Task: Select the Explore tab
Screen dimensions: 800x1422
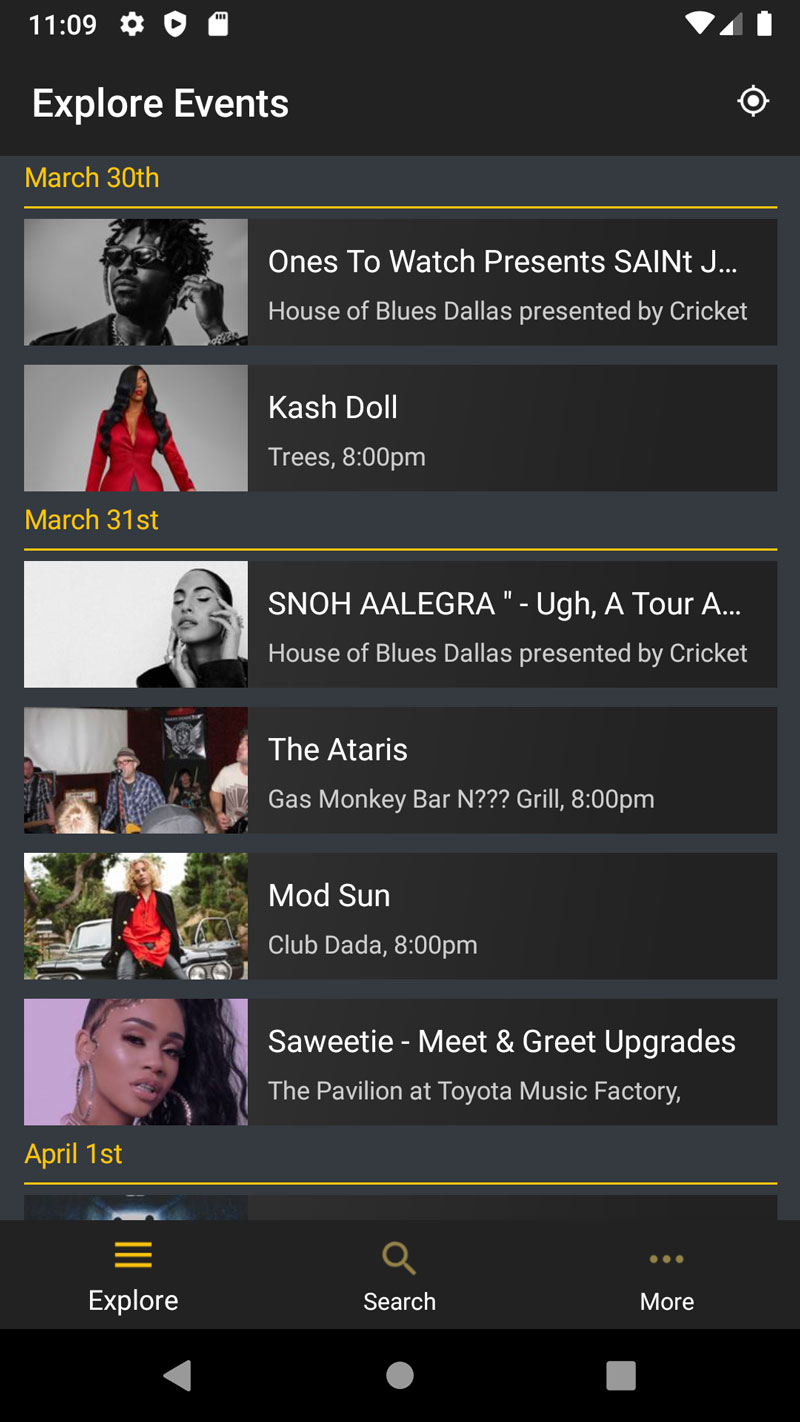Action: pos(133,1276)
